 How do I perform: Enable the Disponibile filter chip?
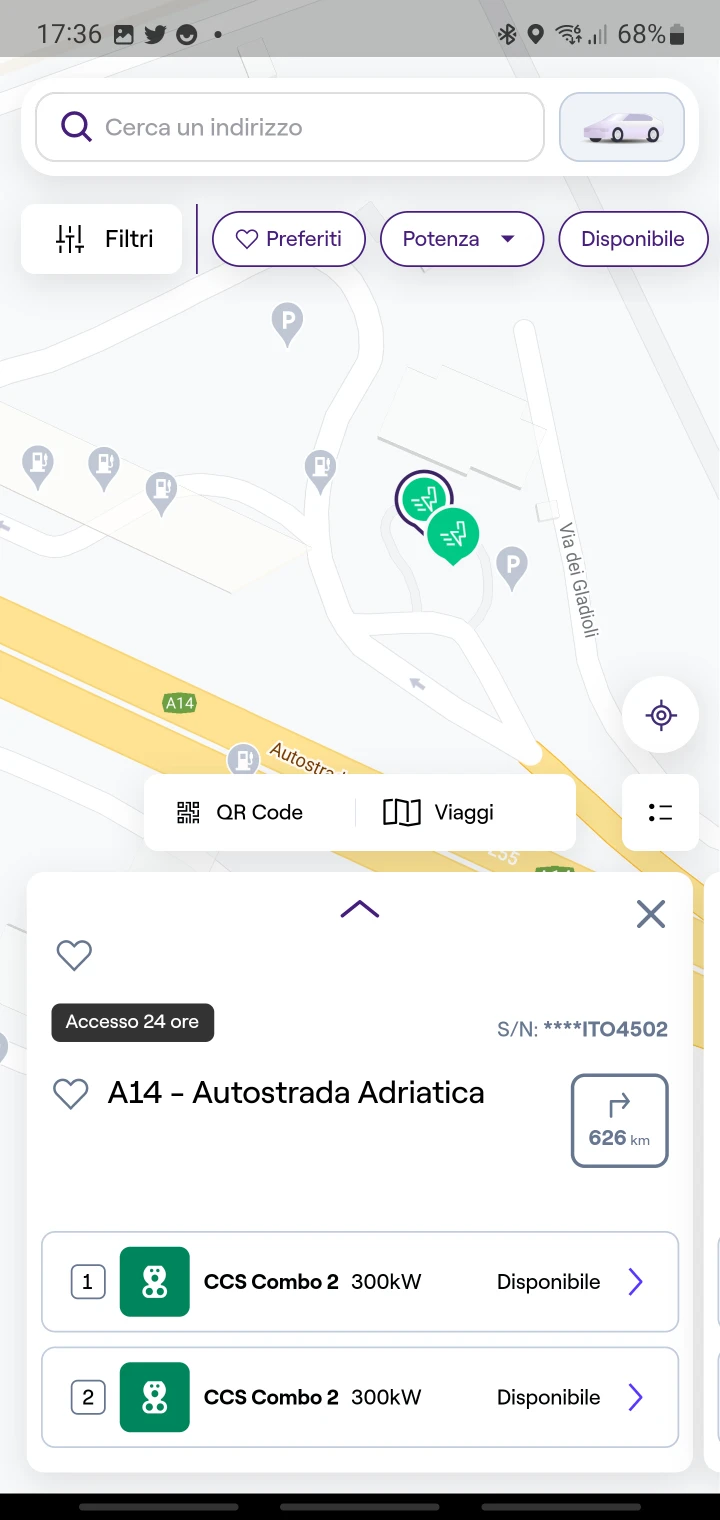pyautogui.click(x=633, y=239)
